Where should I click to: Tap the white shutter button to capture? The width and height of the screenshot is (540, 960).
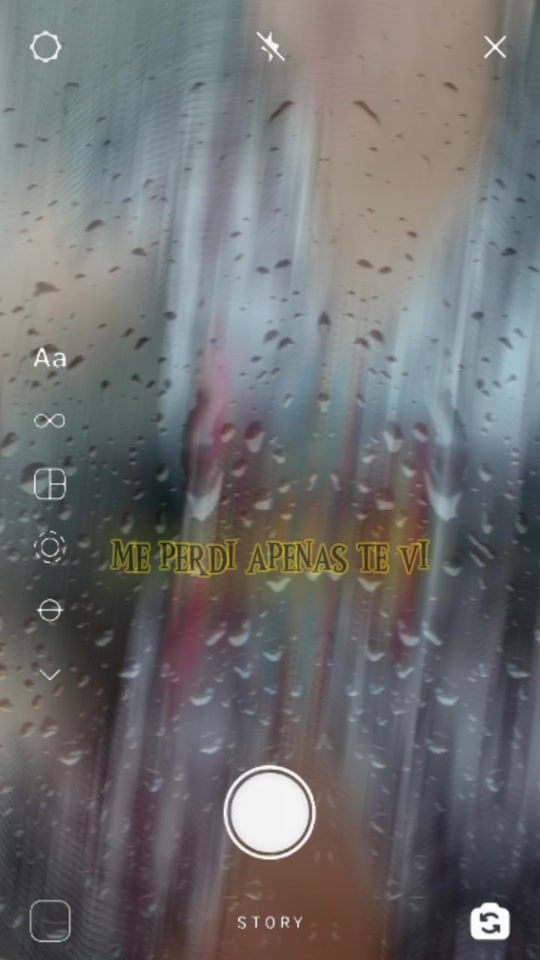[x=270, y=812]
